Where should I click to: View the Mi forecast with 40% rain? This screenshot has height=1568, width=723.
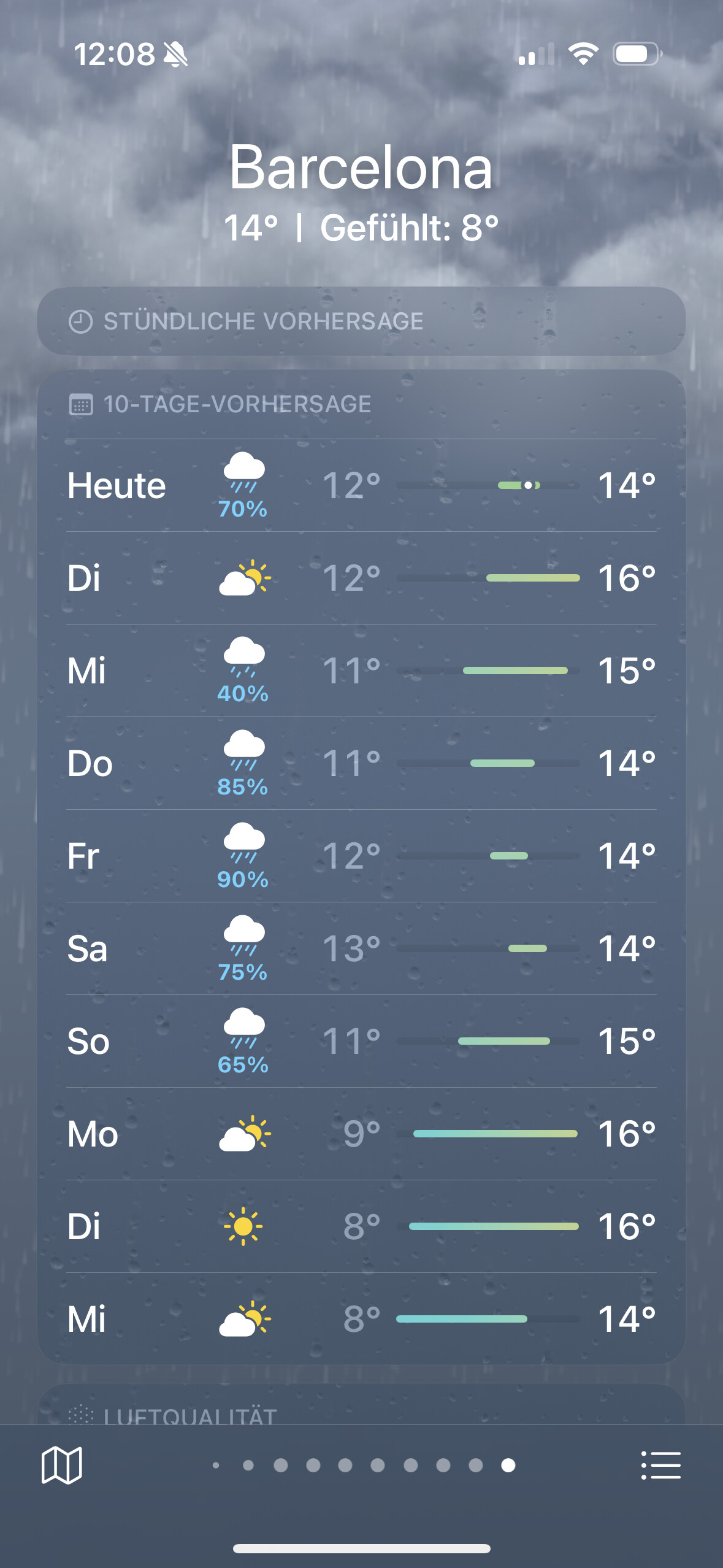[x=361, y=671]
